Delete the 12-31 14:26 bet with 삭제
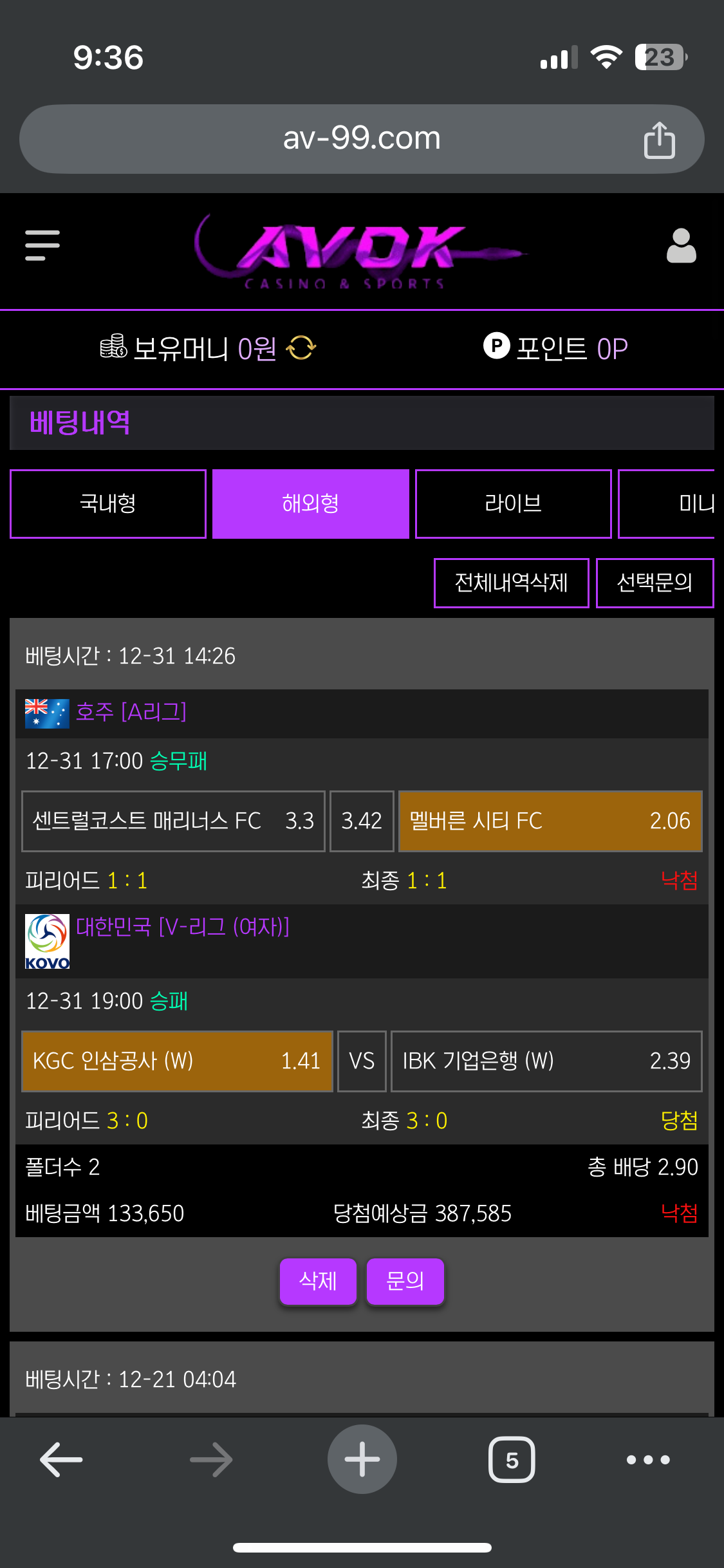Image resolution: width=724 pixels, height=1568 pixels. coord(318,1281)
